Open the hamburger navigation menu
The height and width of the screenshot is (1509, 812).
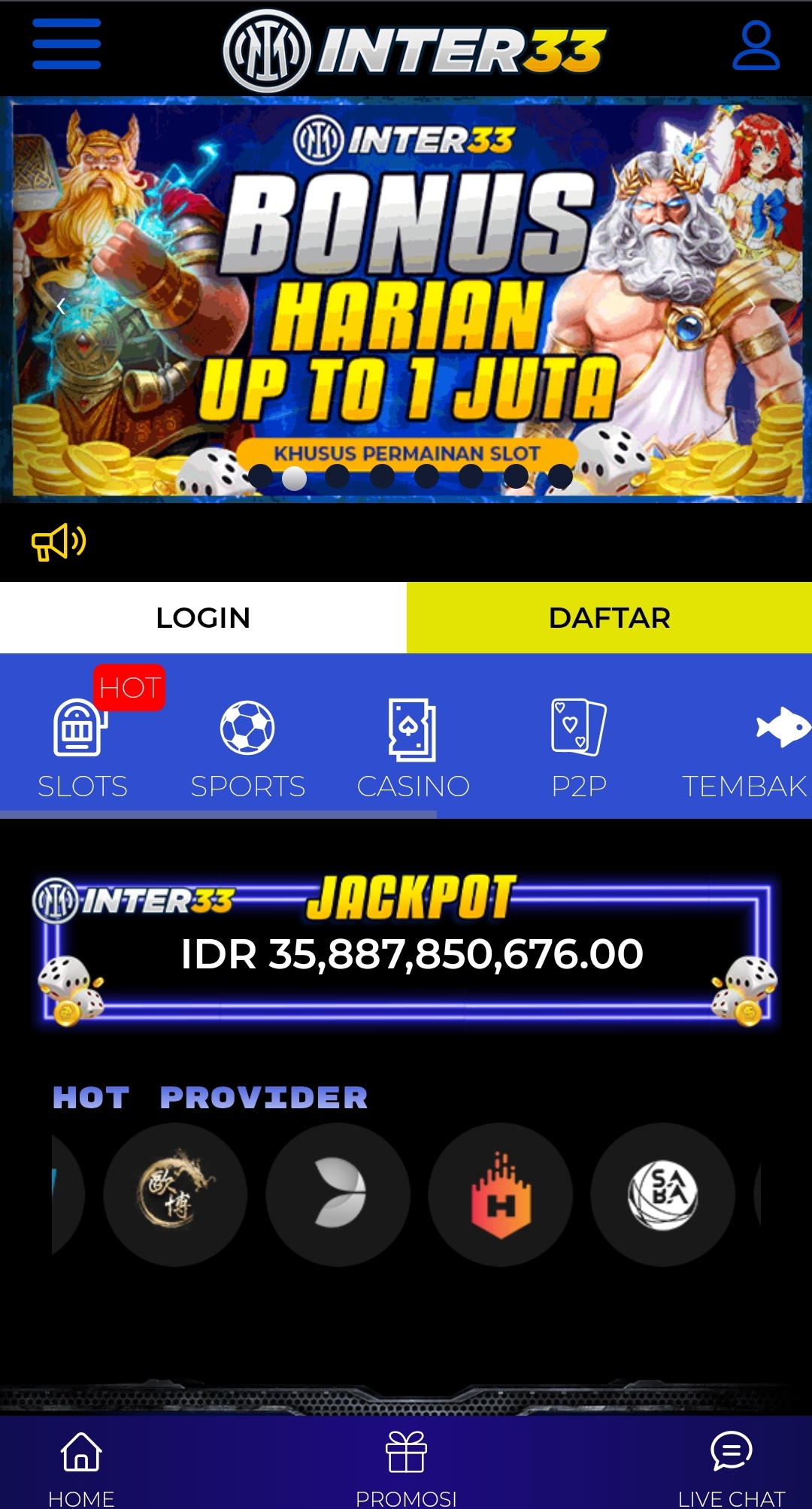[x=65, y=44]
